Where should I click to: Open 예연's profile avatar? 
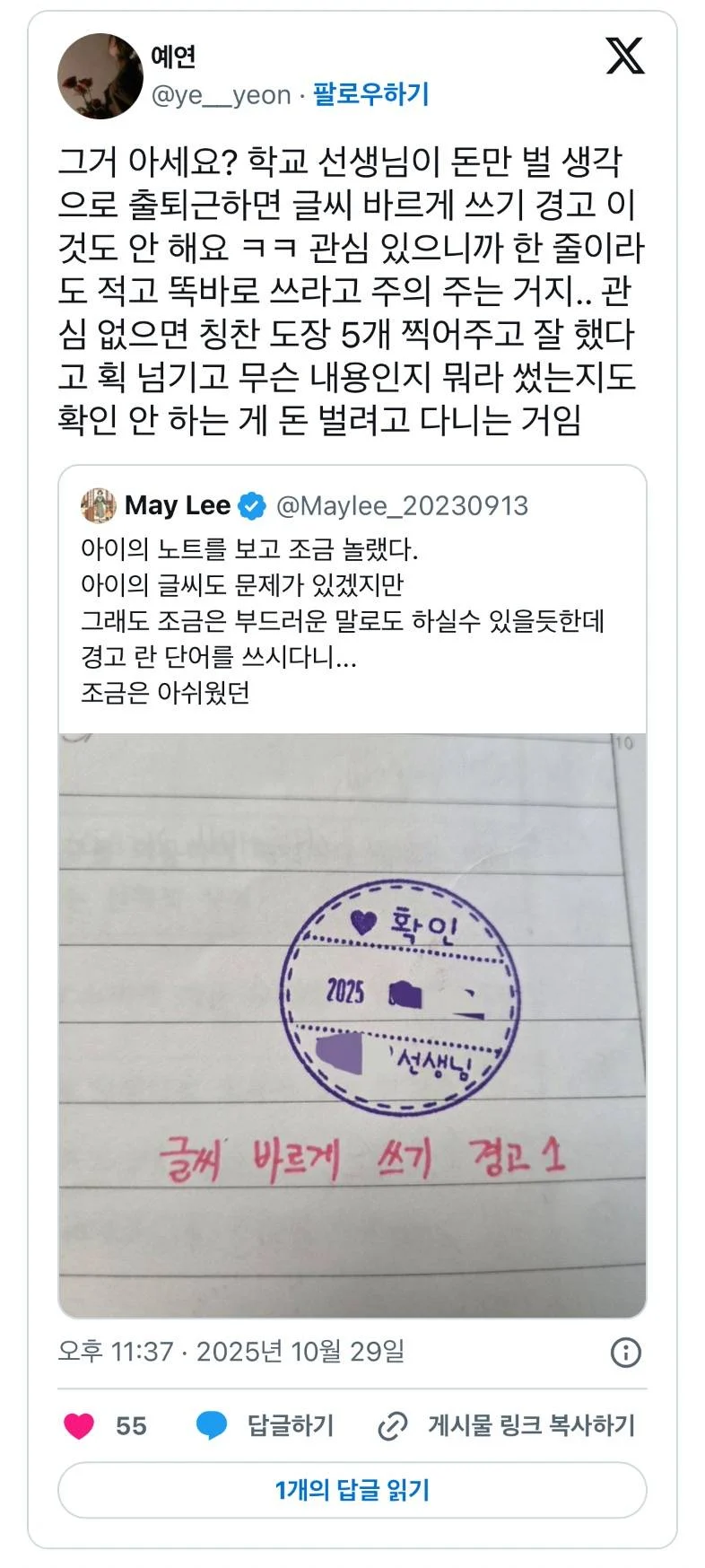[x=100, y=76]
